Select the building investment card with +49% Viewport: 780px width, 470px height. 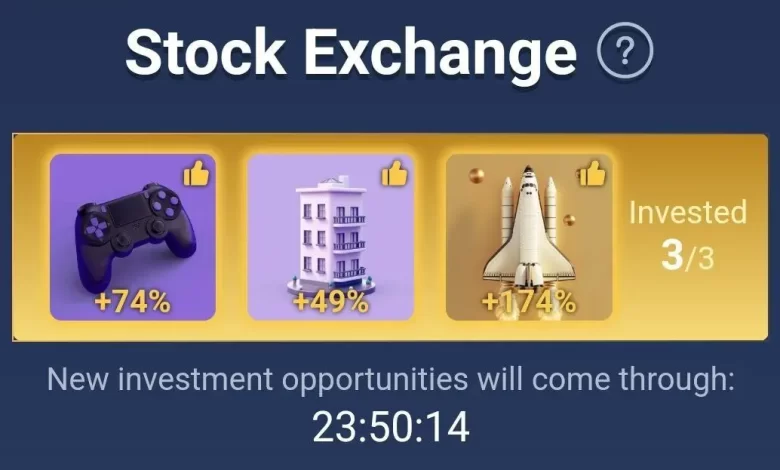click(x=330, y=237)
